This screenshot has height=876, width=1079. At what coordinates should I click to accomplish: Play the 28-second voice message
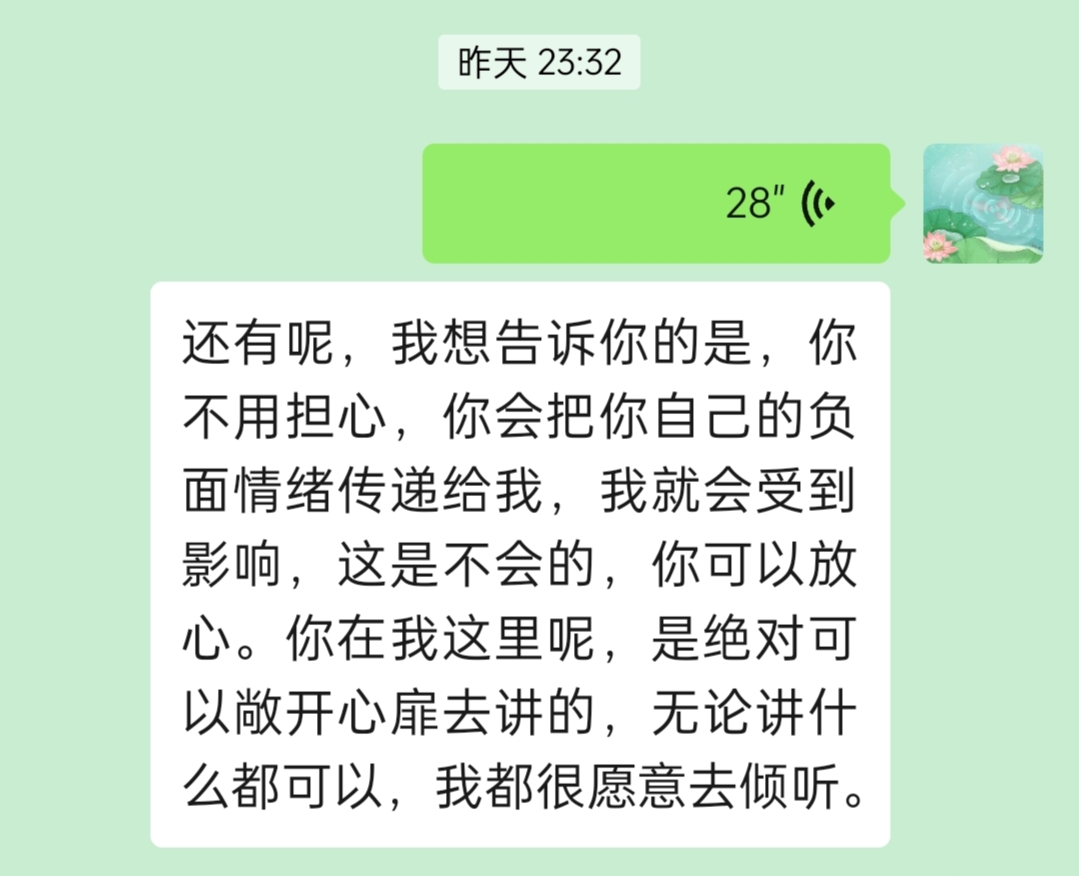[655, 204]
